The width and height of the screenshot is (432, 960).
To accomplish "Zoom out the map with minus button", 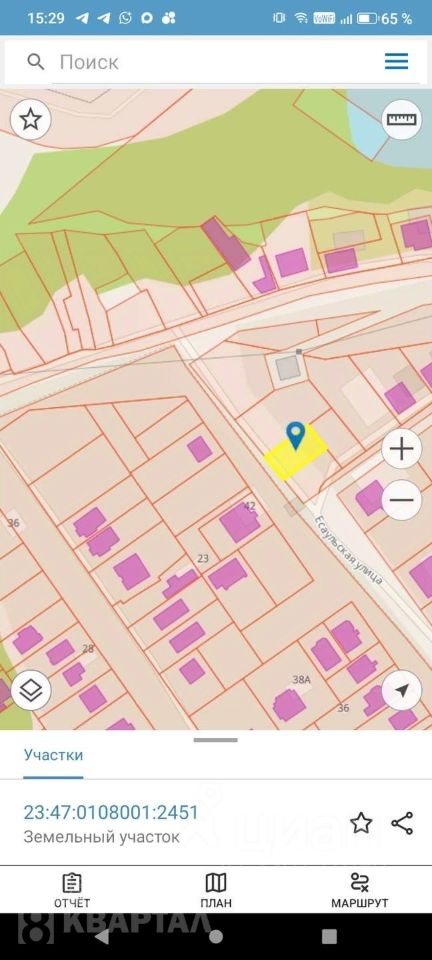I will point(401,500).
